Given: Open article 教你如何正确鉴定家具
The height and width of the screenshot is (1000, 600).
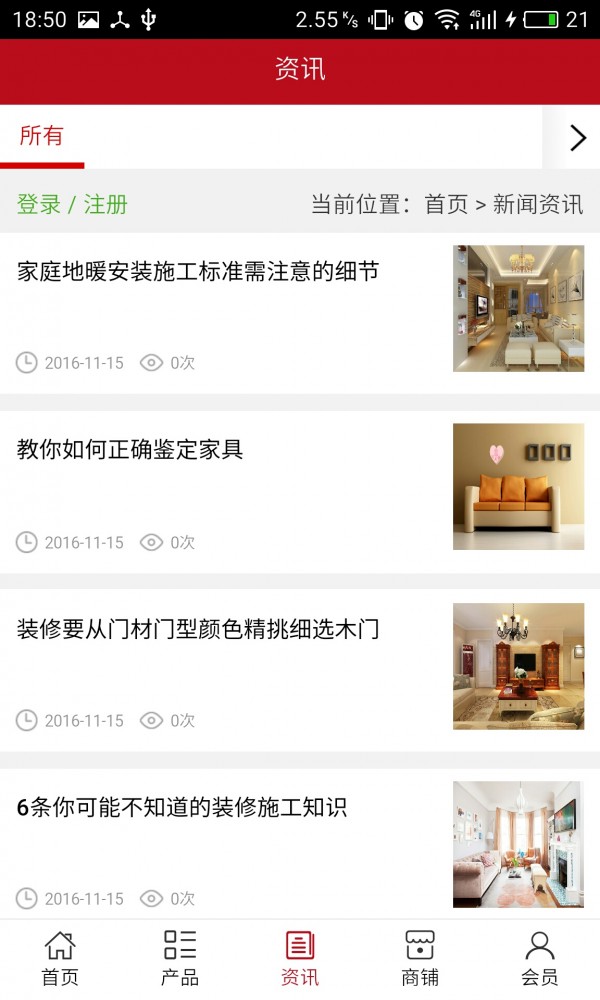Looking at the screenshot, I should [x=130, y=450].
